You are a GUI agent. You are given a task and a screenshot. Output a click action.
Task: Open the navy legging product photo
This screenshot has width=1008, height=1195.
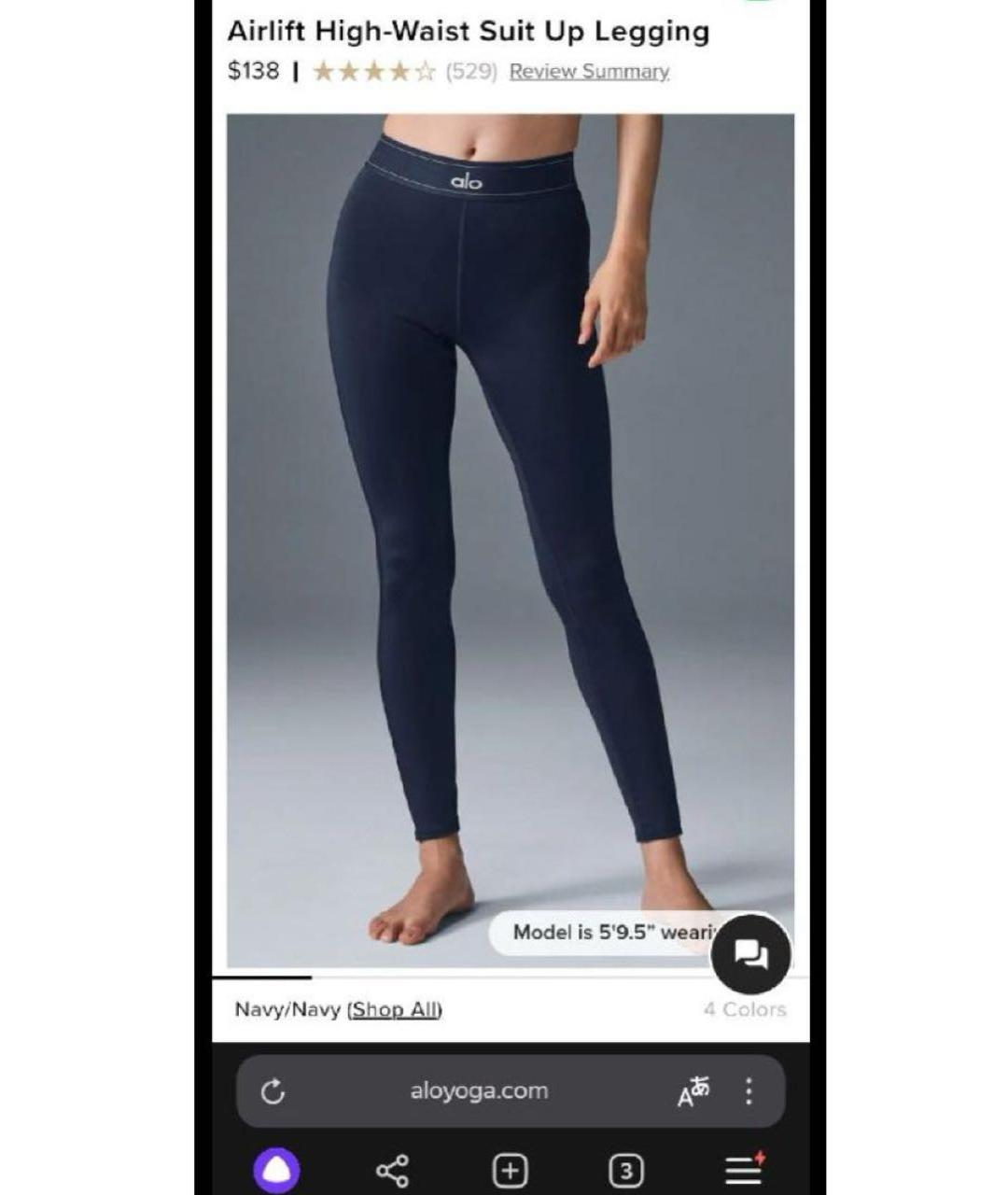tap(510, 523)
